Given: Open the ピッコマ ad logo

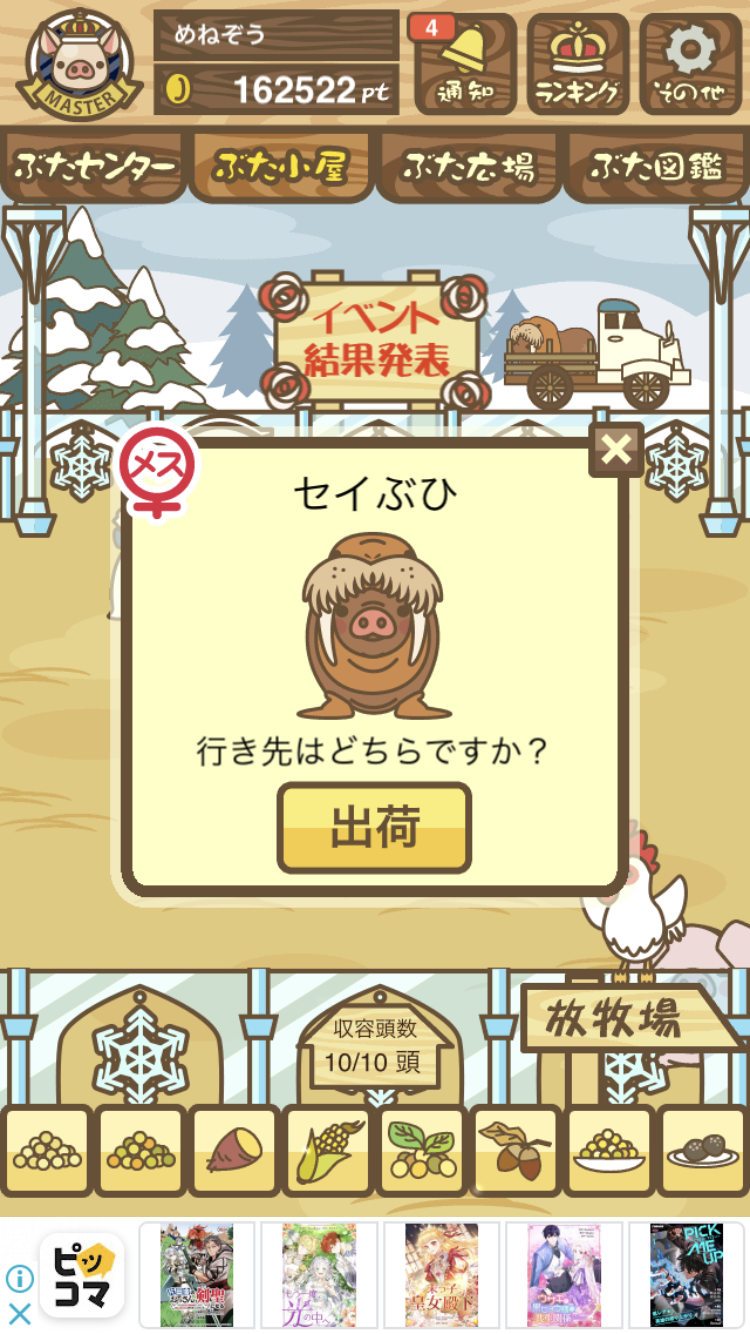Looking at the screenshot, I should [x=82, y=1275].
